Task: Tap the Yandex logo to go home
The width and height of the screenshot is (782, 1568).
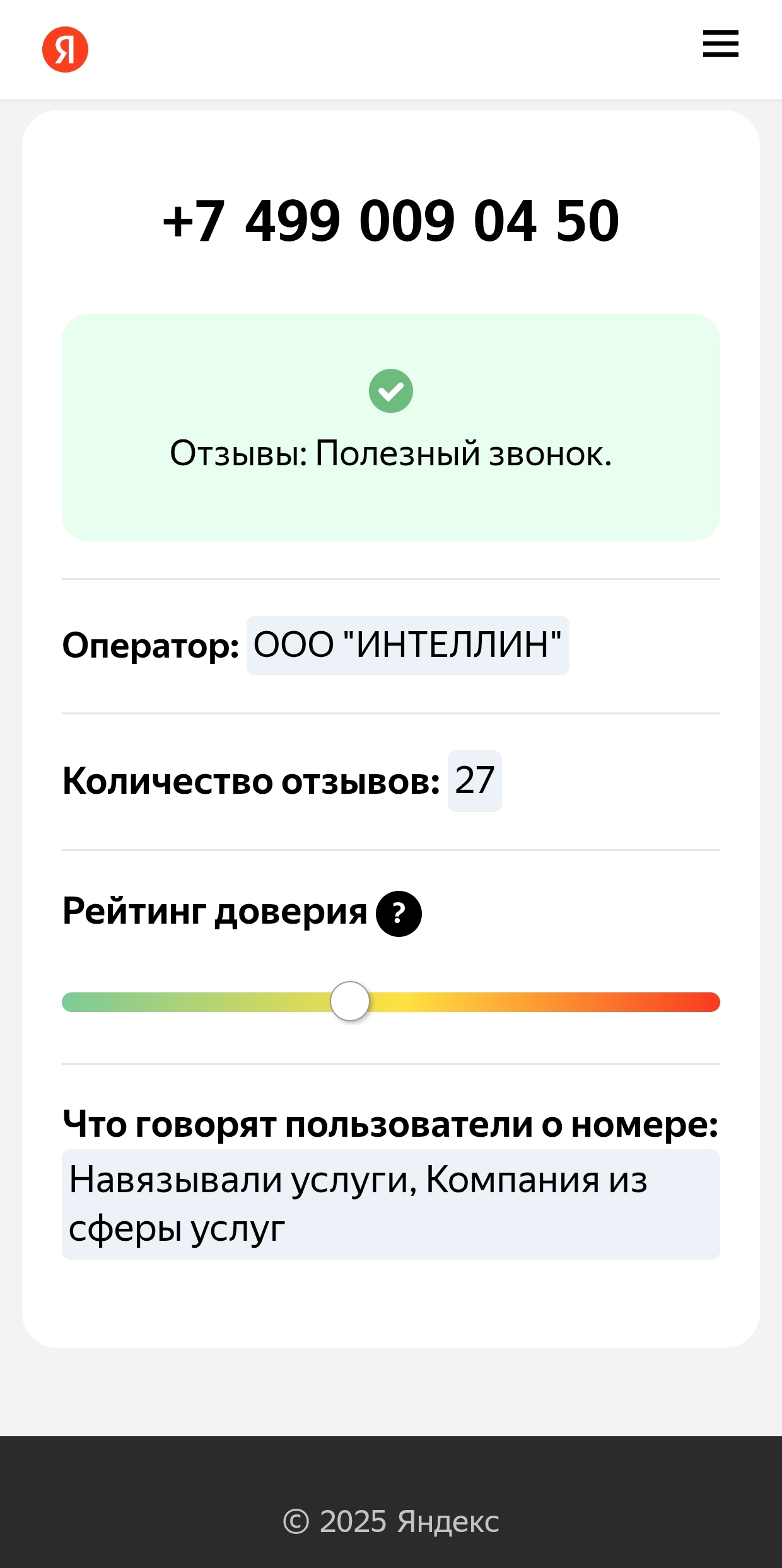Action: [65, 49]
